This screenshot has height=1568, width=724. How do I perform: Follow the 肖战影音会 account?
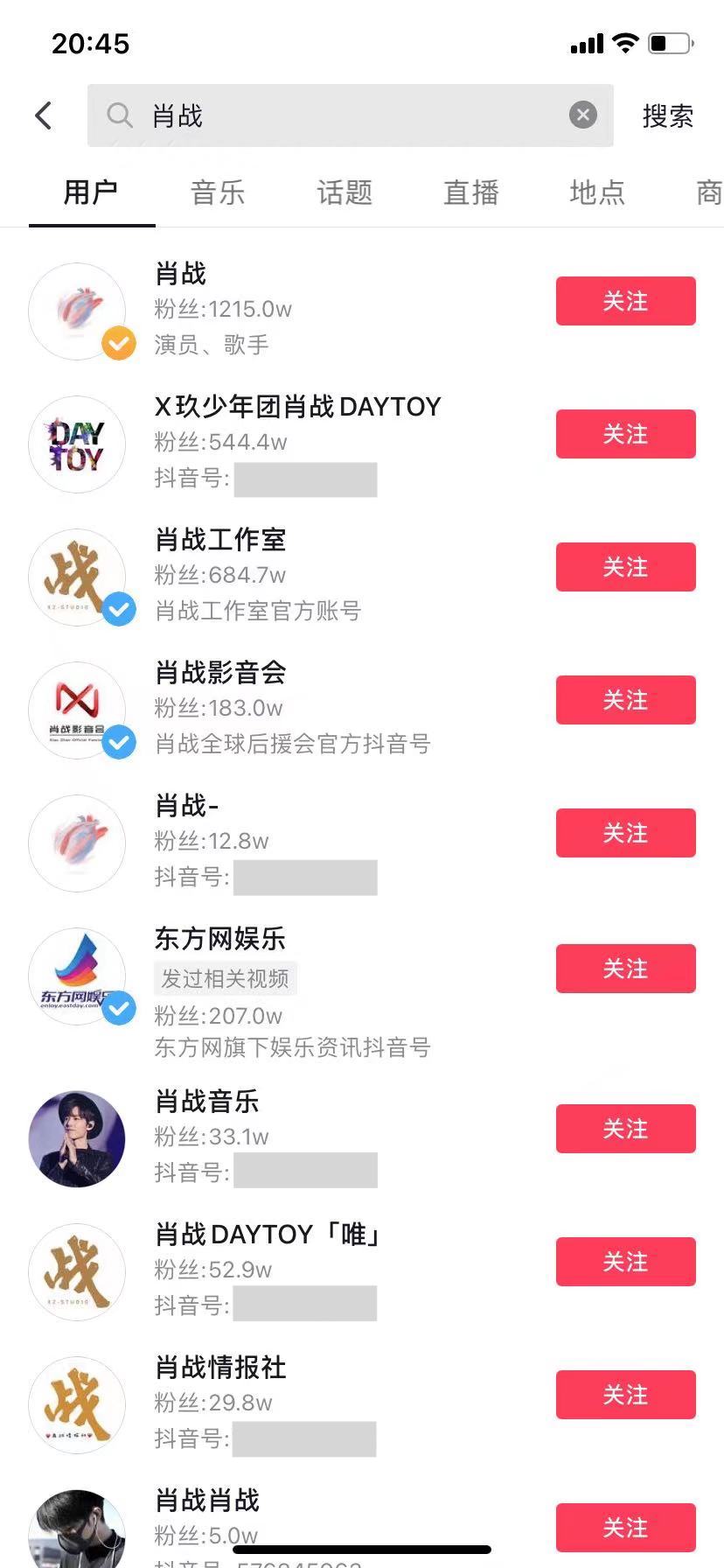click(x=625, y=700)
